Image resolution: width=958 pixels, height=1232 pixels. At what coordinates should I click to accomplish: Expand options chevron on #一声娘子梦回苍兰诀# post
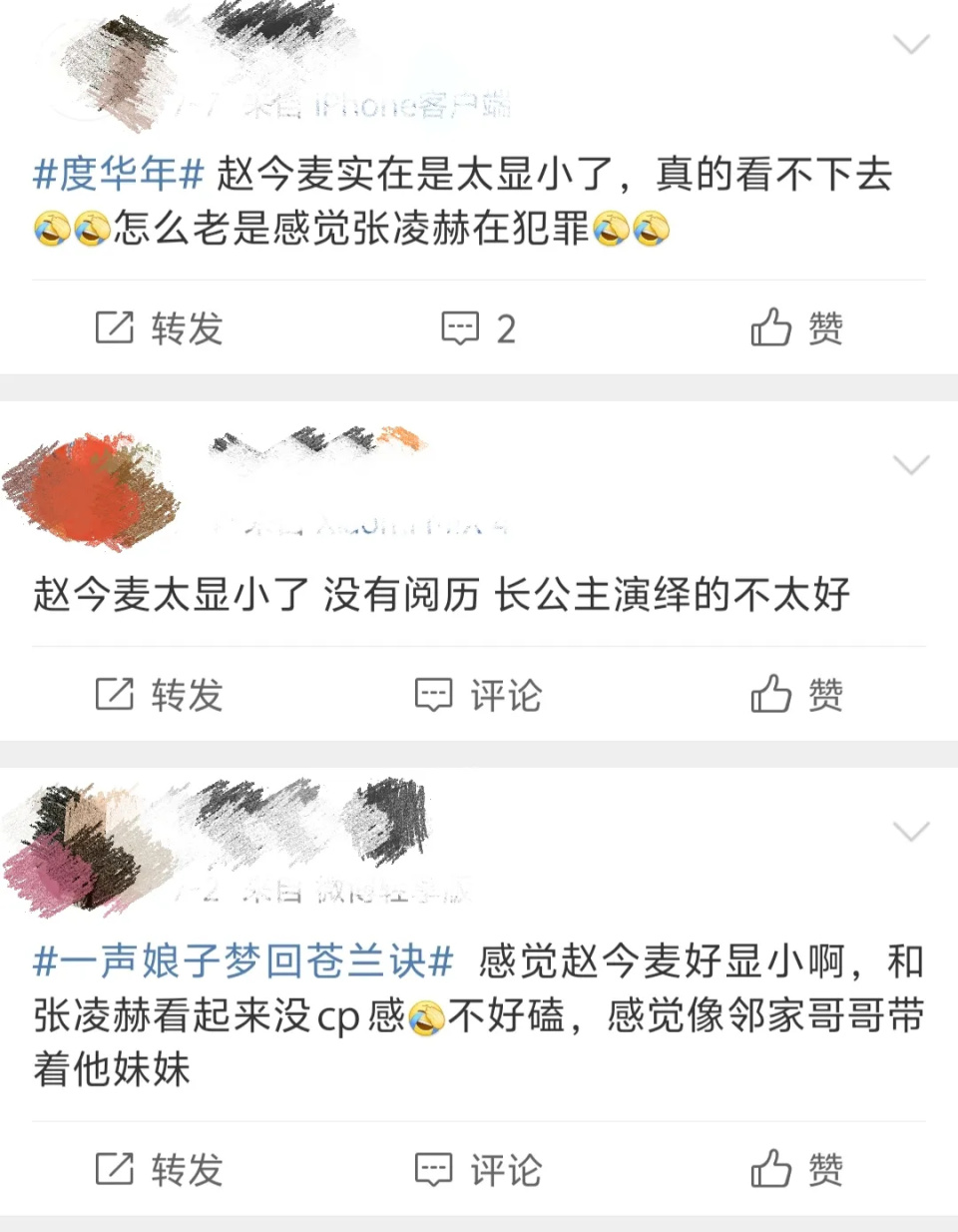click(x=910, y=832)
